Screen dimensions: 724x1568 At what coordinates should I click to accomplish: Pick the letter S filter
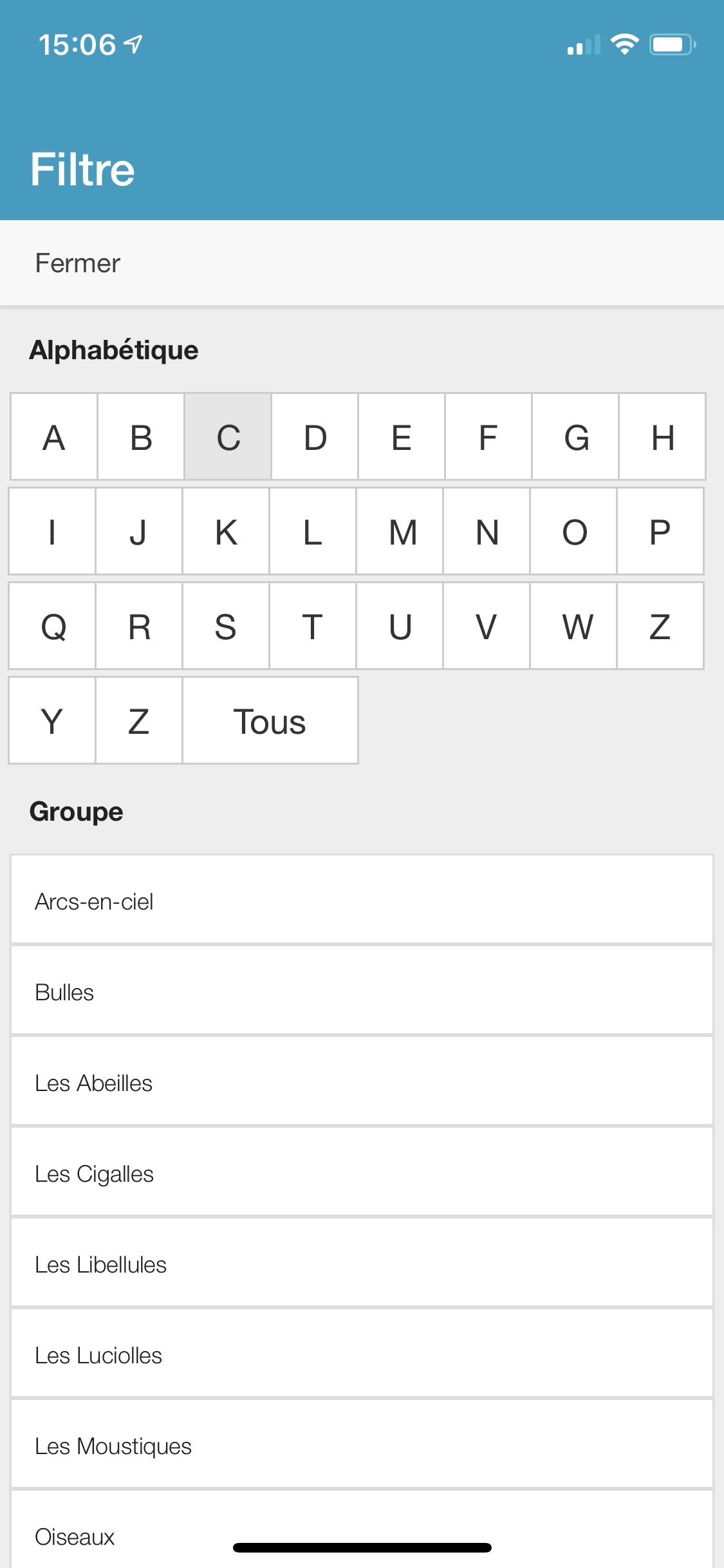pos(226,626)
